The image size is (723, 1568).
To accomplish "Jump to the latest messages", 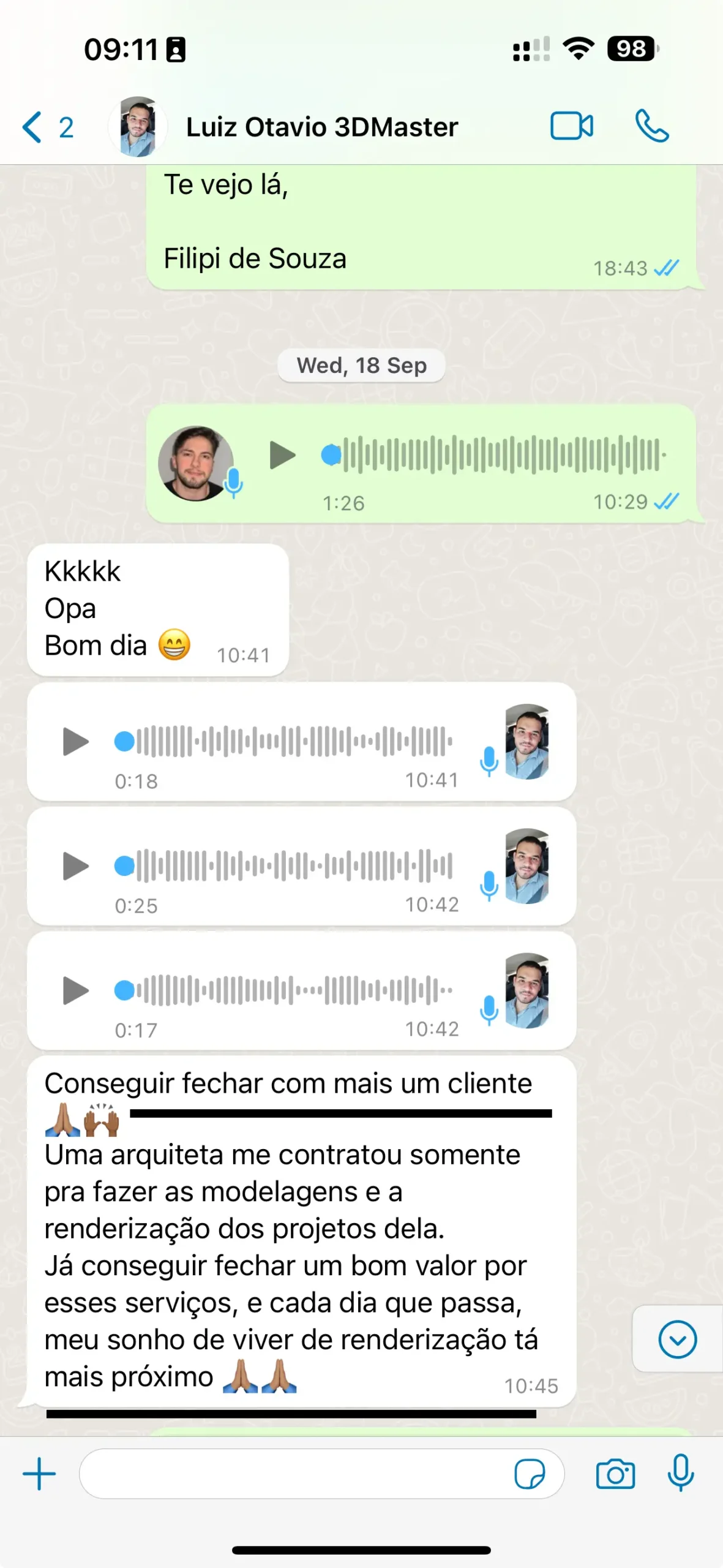I will coord(677,1339).
